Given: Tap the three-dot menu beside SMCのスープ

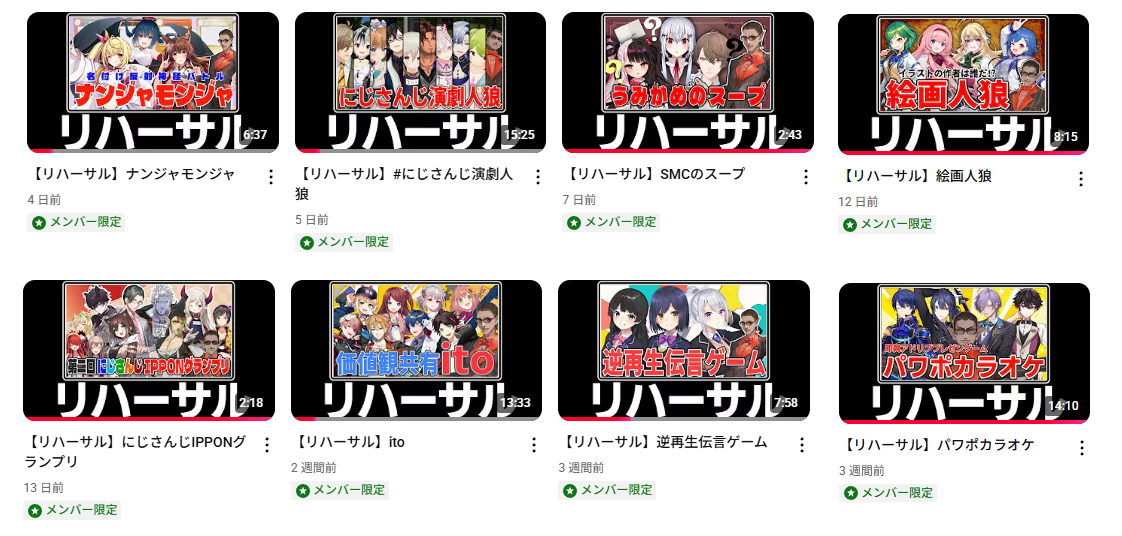Looking at the screenshot, I should coord(804,177).
